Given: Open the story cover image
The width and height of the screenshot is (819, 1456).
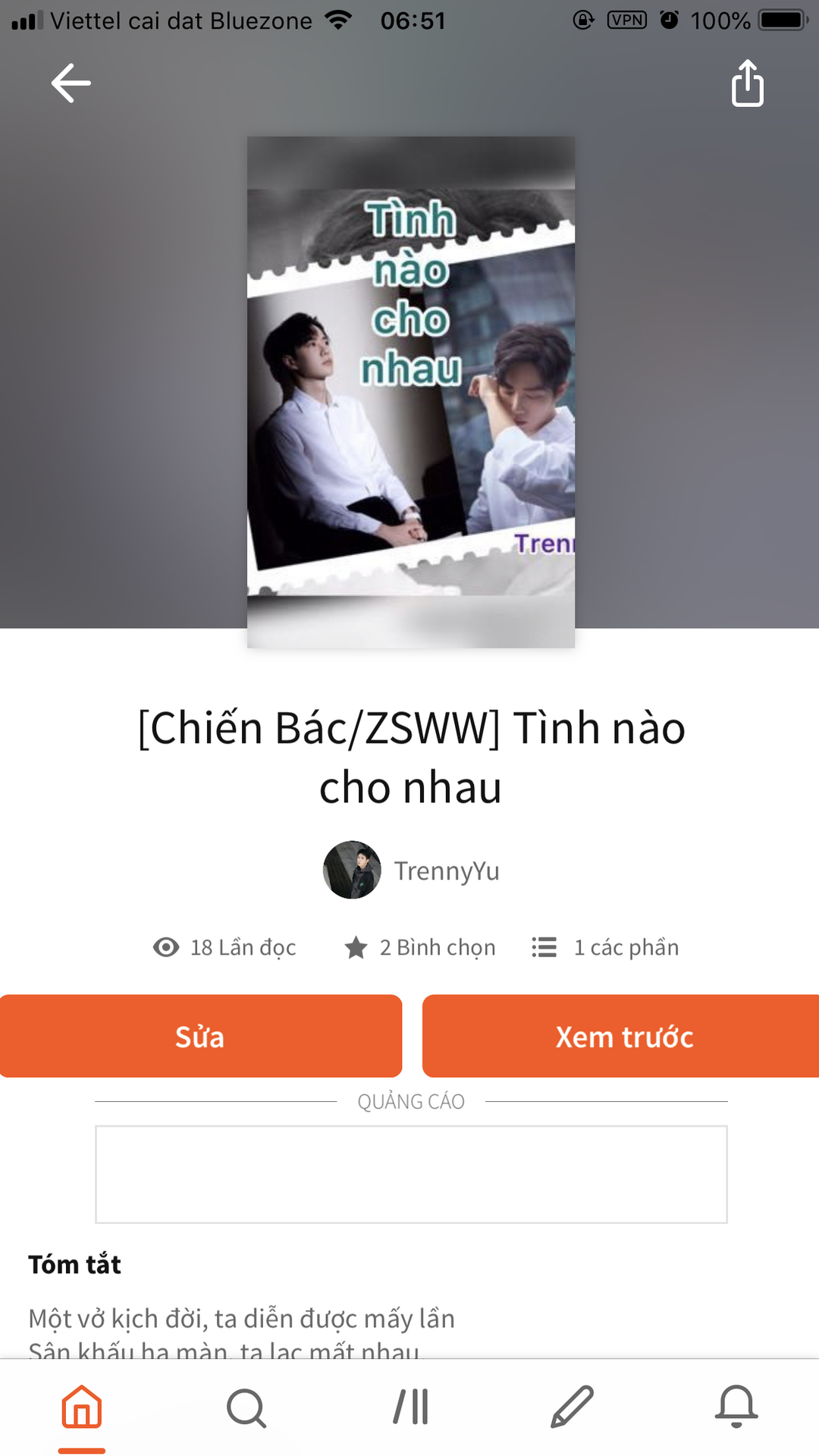Looking at the screenshot, I should pyautogui.click(x=411, y=392).
